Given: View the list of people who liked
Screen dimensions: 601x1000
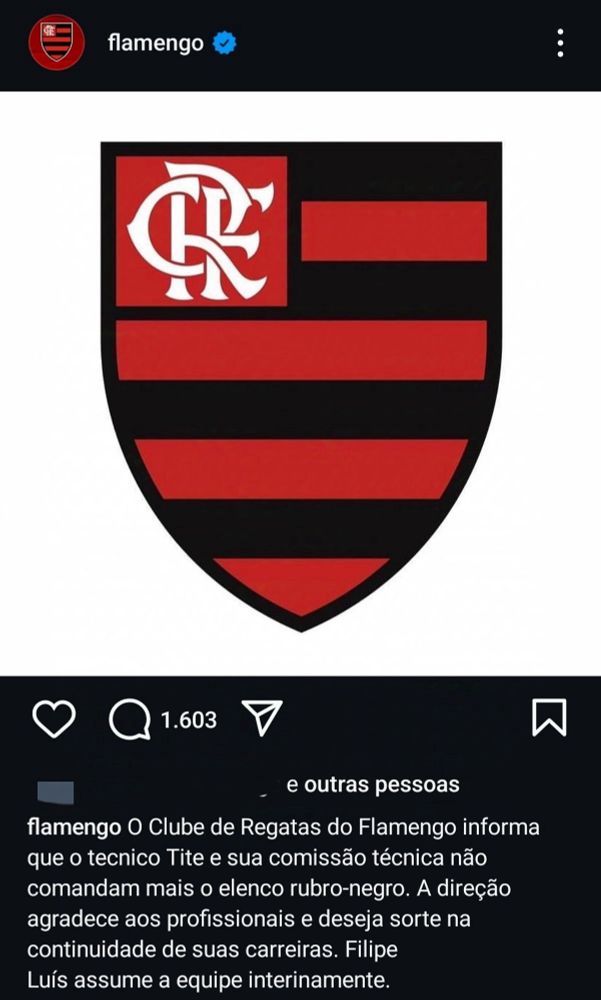Looking at the screenshot, I should point(372,785).
